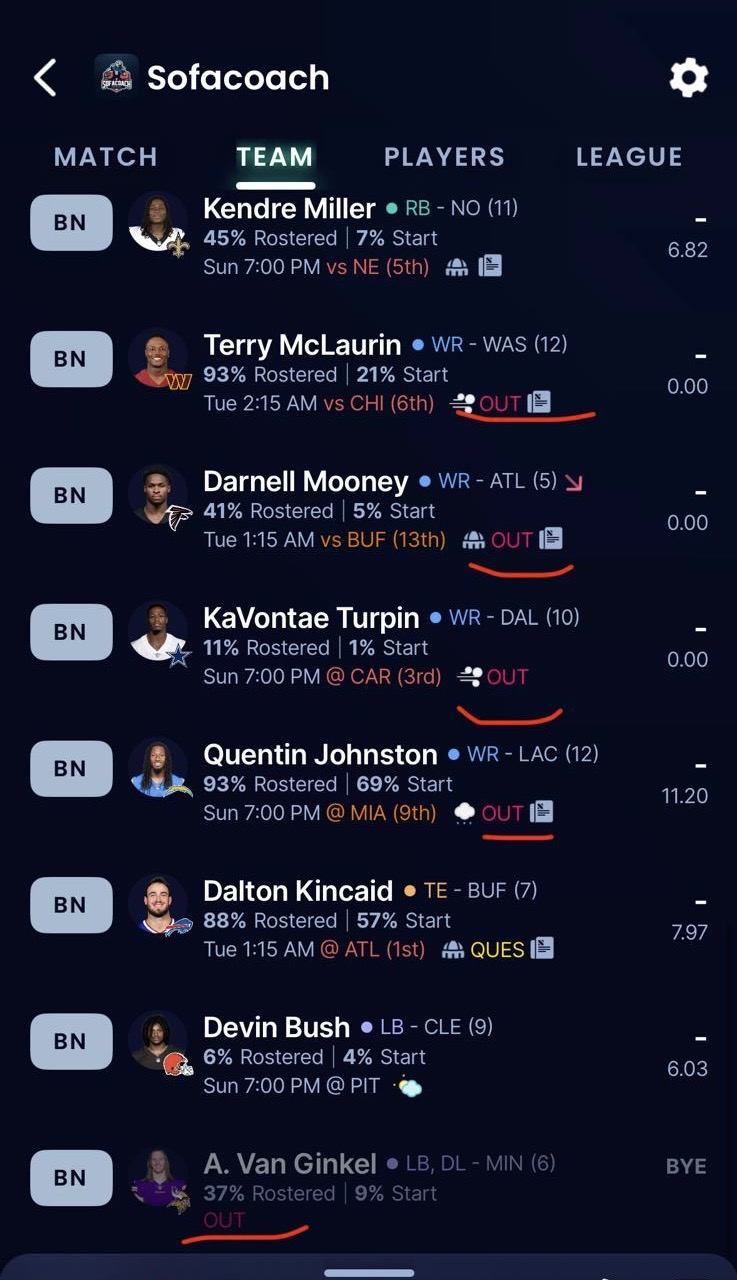Screen dimensions: 737x1280
Task: Open Kendre Miller's player details
Action: (x=288, y=209)
